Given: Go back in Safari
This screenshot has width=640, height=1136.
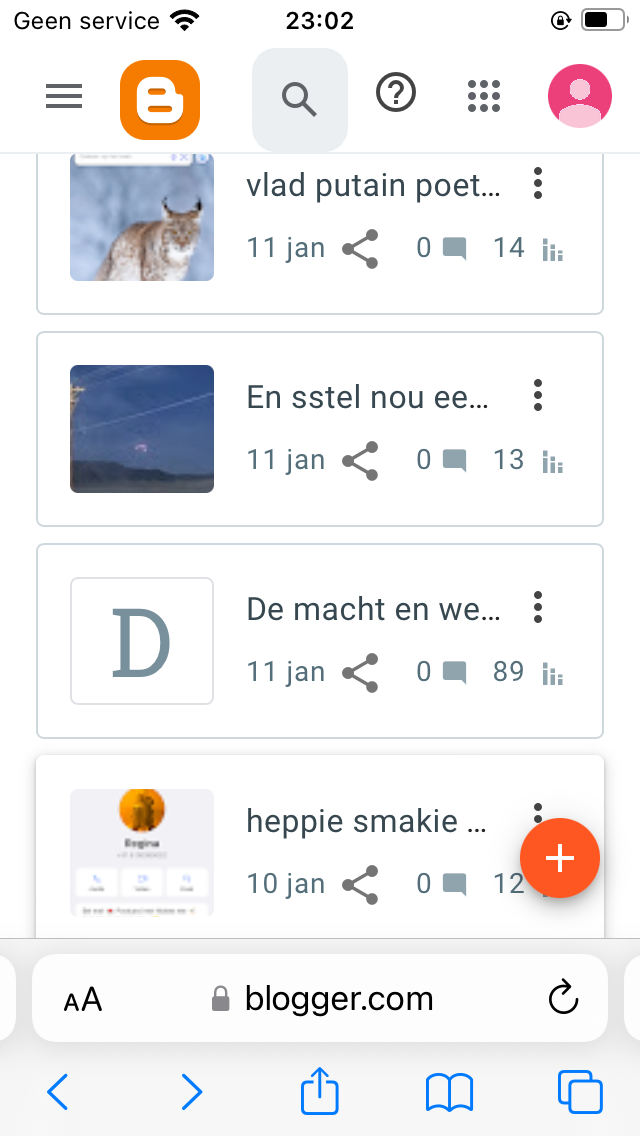Looking at the screenshot, I should (x=58, y=1091).
